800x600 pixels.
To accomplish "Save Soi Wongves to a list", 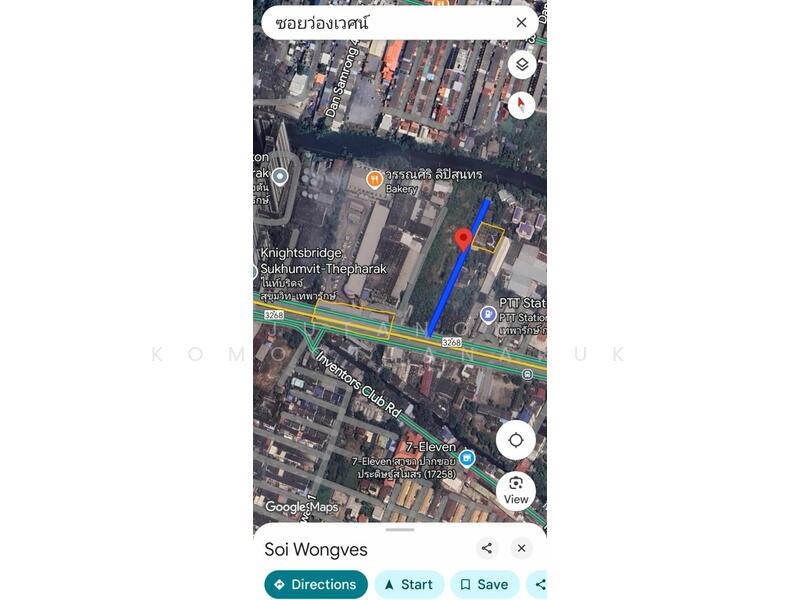I will tap(484, 585).
